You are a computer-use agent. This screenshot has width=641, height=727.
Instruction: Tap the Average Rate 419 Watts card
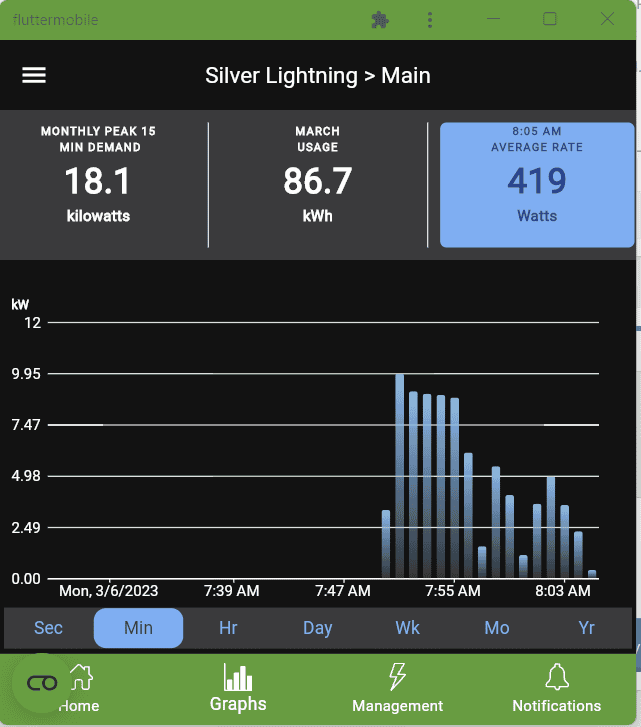(537, 185)
